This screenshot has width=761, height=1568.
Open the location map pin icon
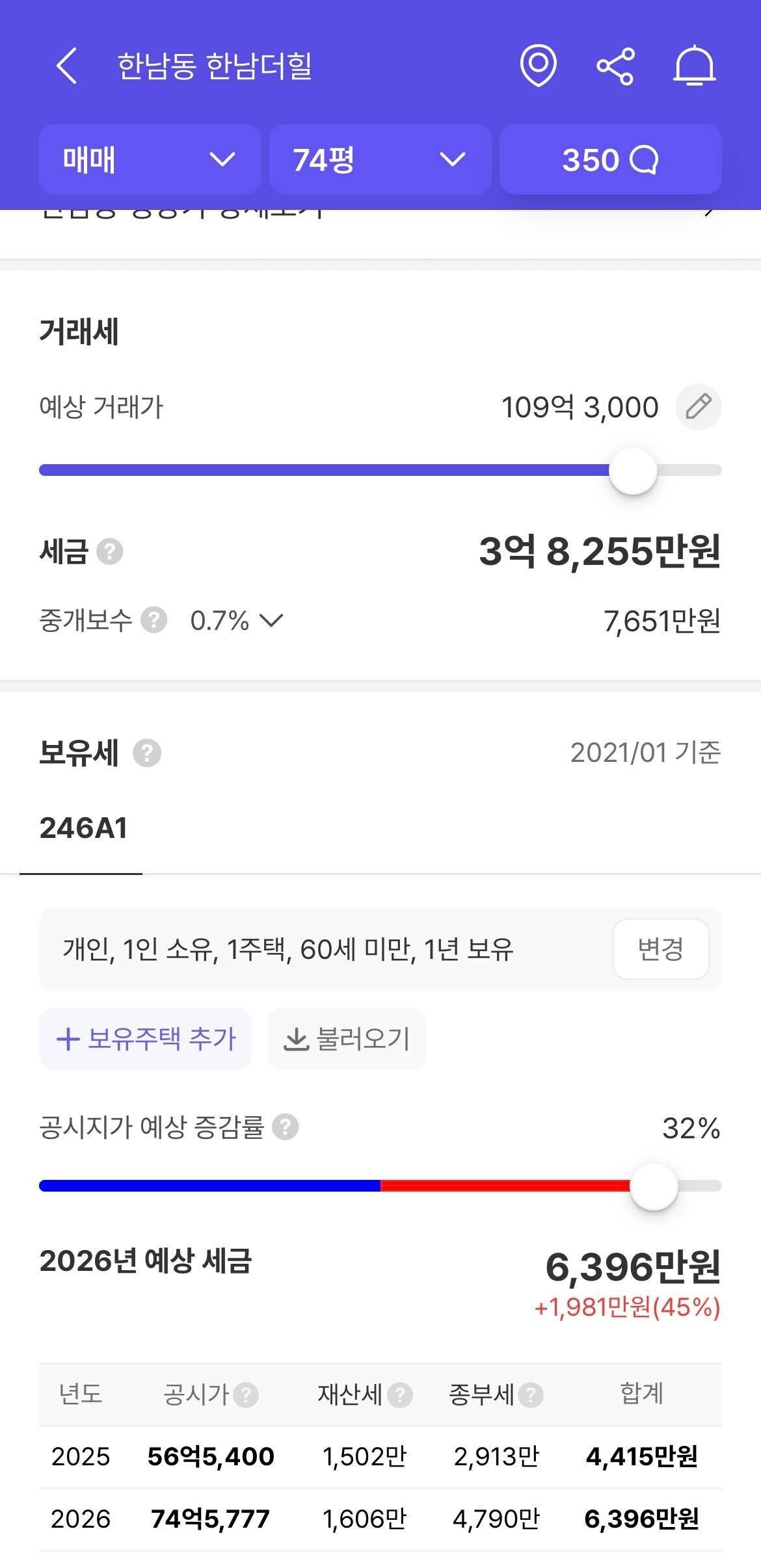tap(539, 64)
